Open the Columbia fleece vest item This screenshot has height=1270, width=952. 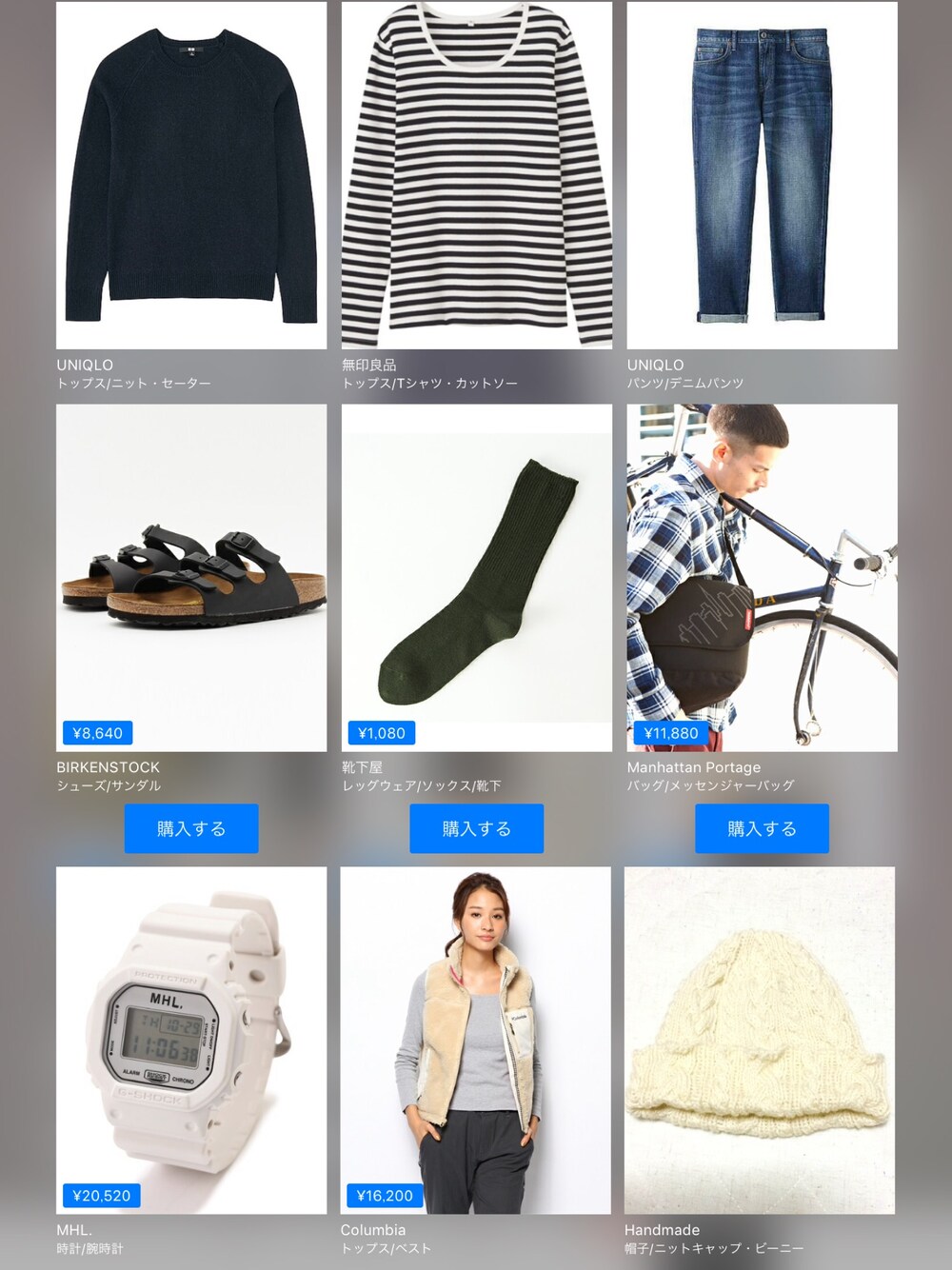[476, 1040]
